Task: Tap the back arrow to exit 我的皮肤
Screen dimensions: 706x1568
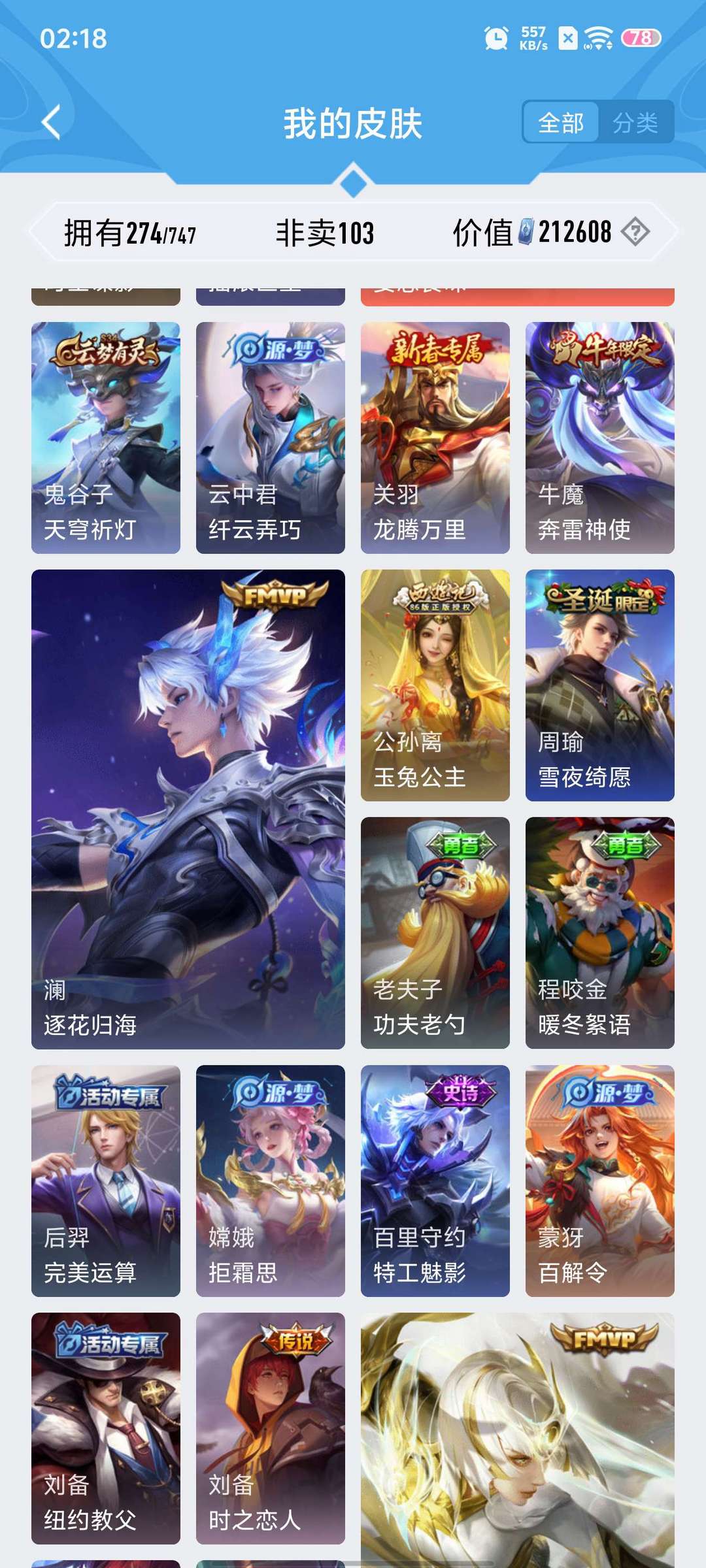Action: pos(49,122)
